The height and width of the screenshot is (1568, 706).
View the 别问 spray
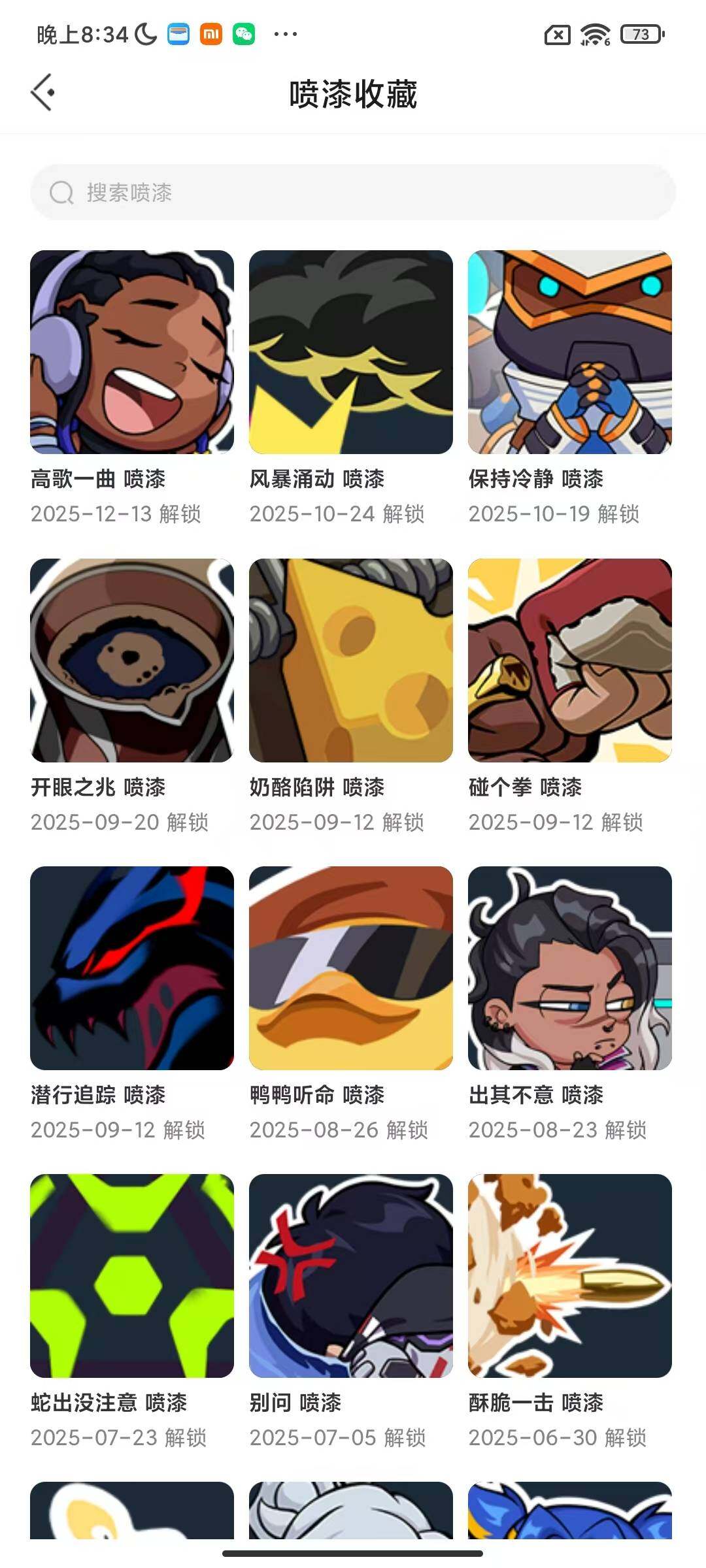[x=351, y=1276]
